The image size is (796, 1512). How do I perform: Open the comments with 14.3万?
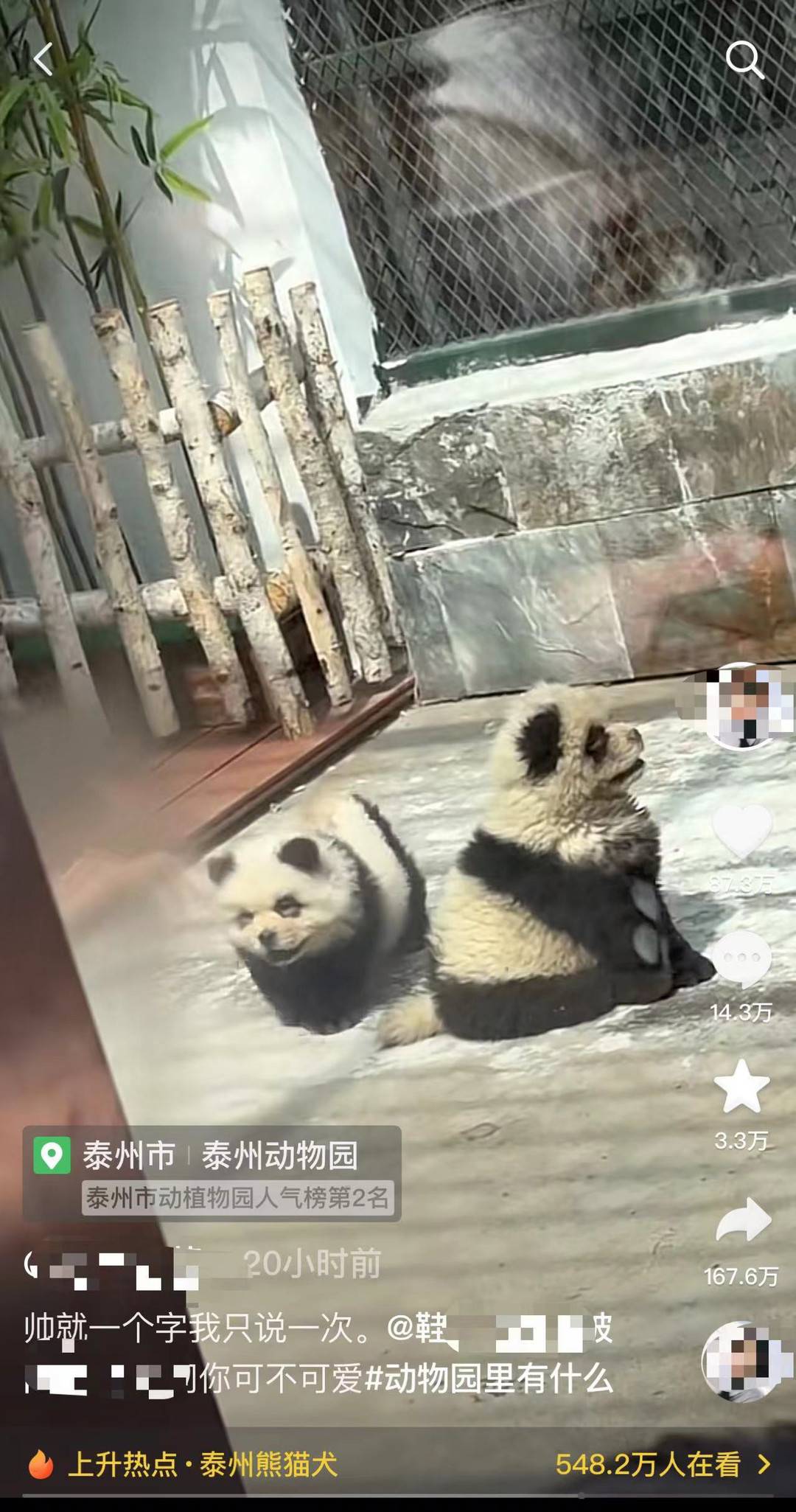742,958
